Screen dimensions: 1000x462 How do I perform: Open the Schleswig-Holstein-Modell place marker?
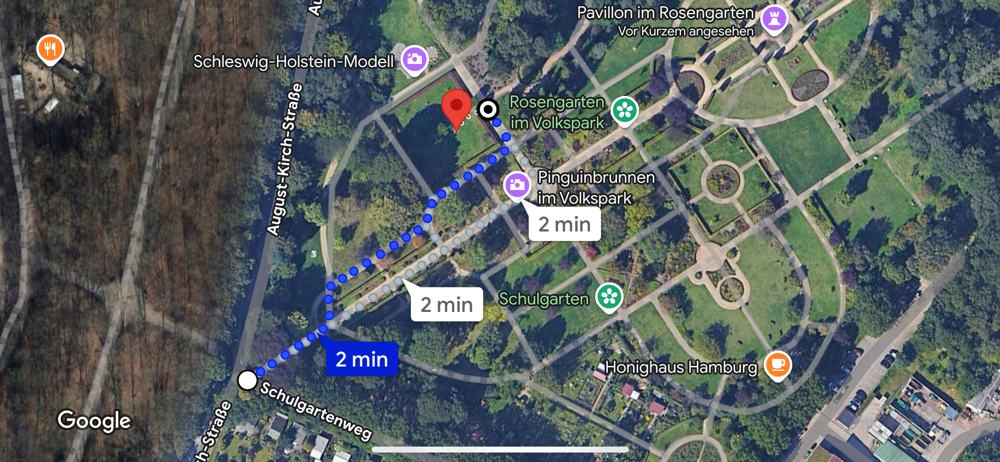click(x=414, y=61)
